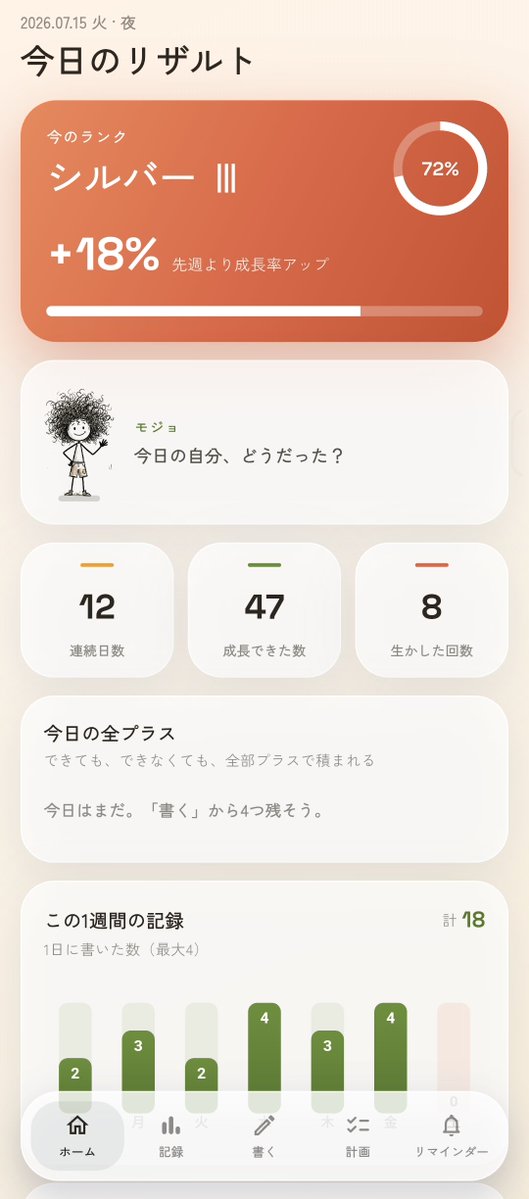This screenshot has height=1199, width=529.
Task: Open the 今日の全プラス card
Action: click(x=264, y=779)
